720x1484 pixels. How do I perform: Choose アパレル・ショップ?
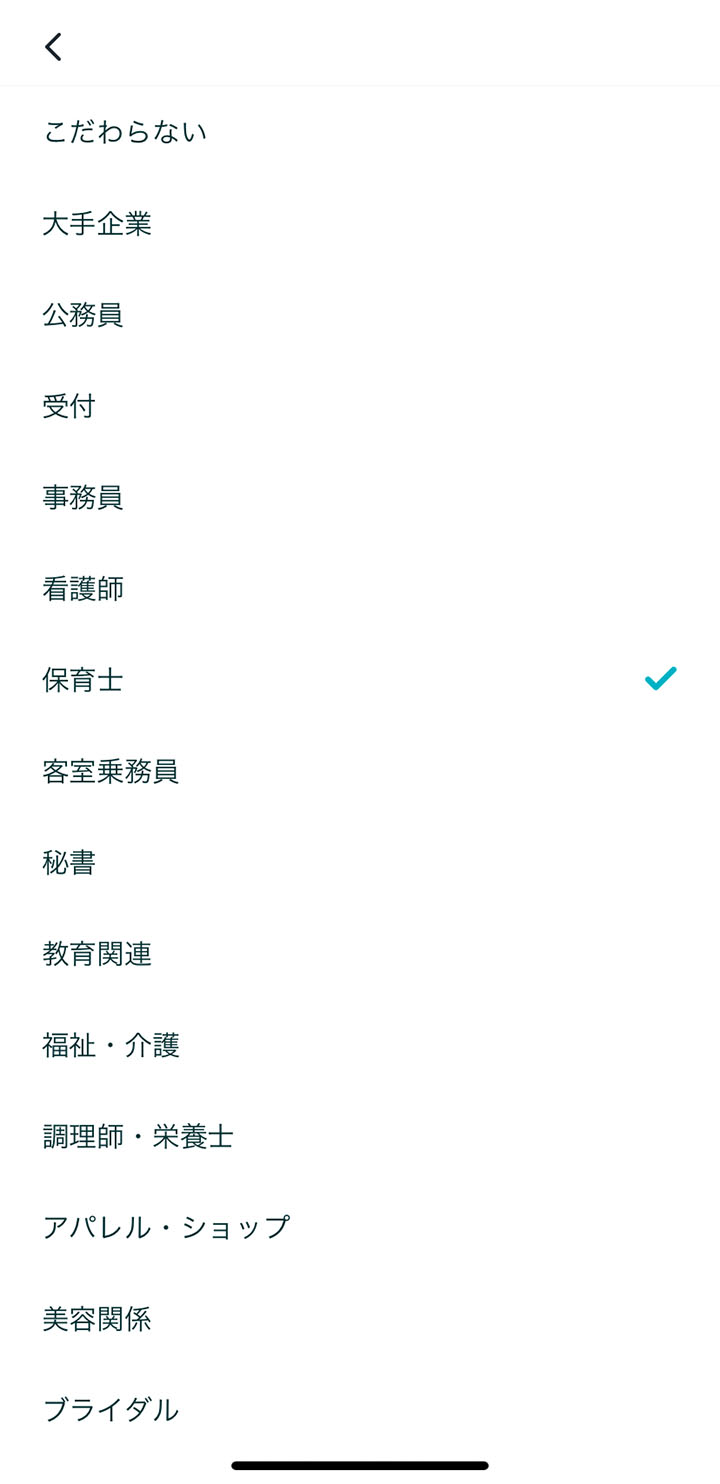360,1228
